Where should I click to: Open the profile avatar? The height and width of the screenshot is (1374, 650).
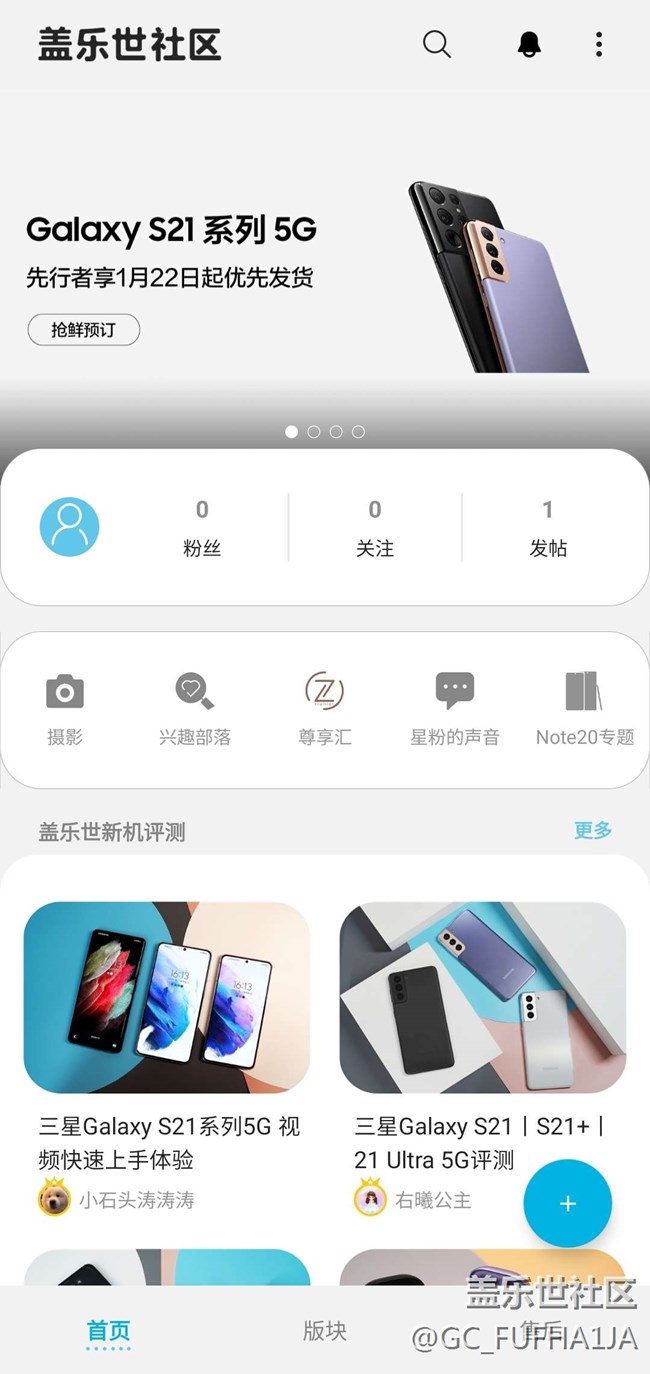[x=69, y=527]
